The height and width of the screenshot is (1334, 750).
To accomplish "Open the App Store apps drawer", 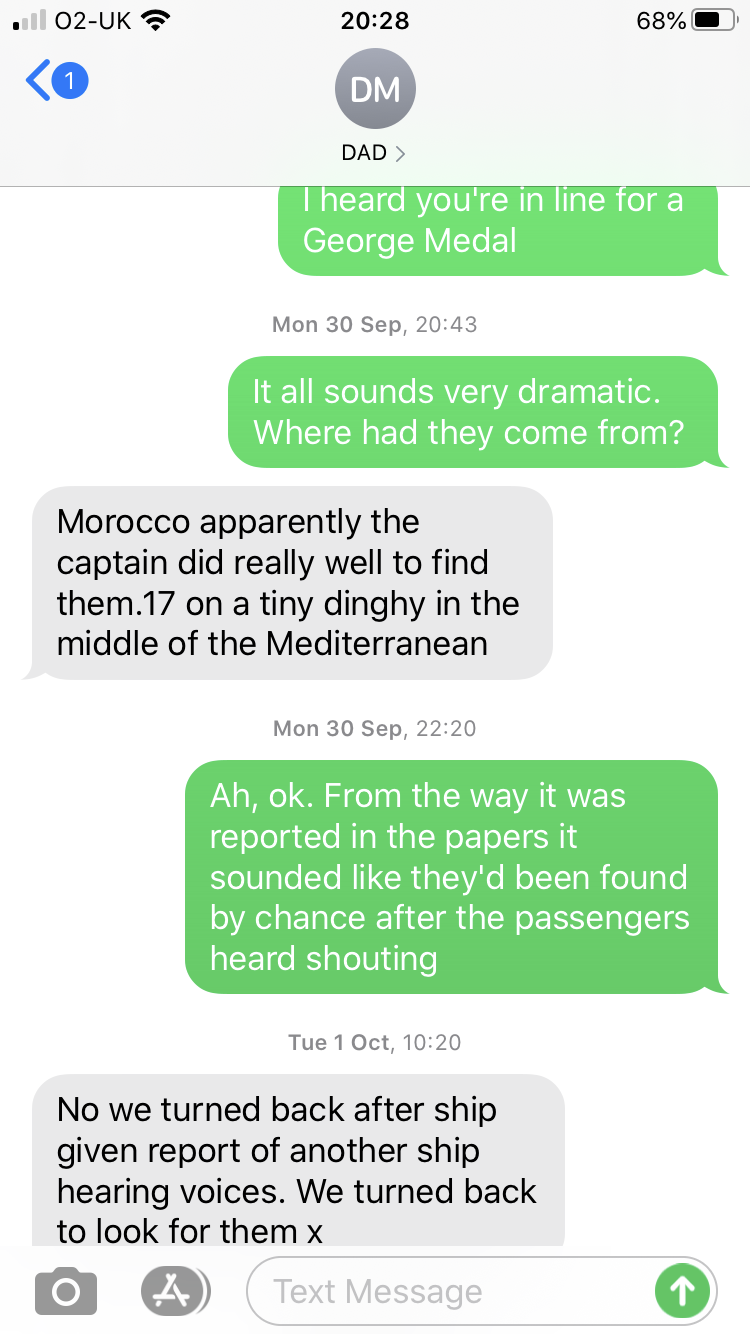I will tap(174, 1291).
